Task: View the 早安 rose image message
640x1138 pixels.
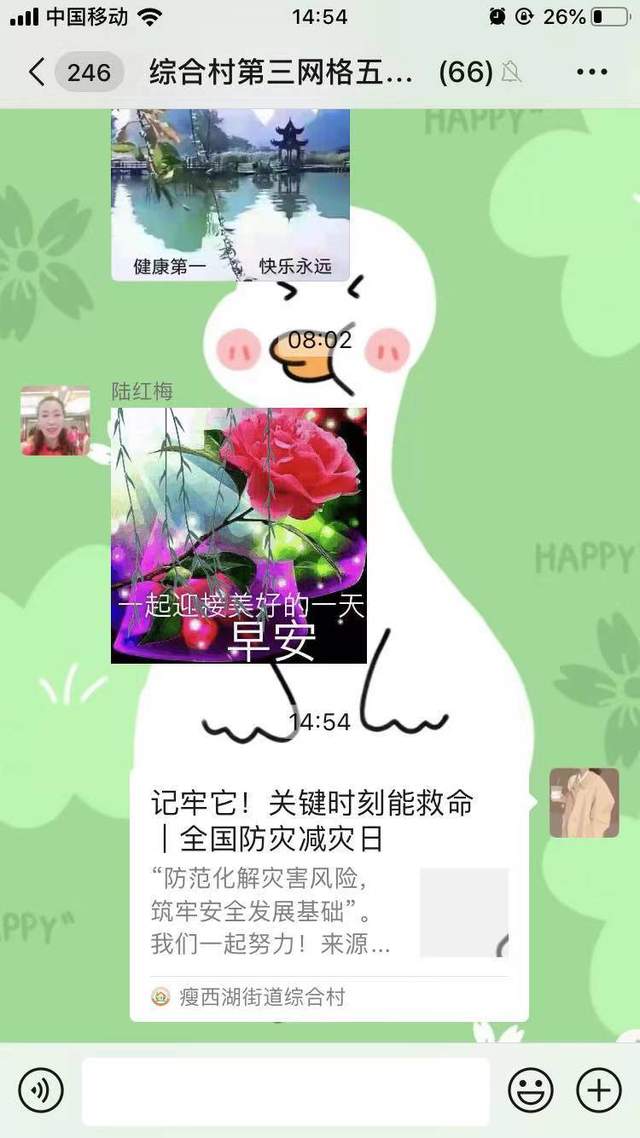Action: click(x=238, y=535)
